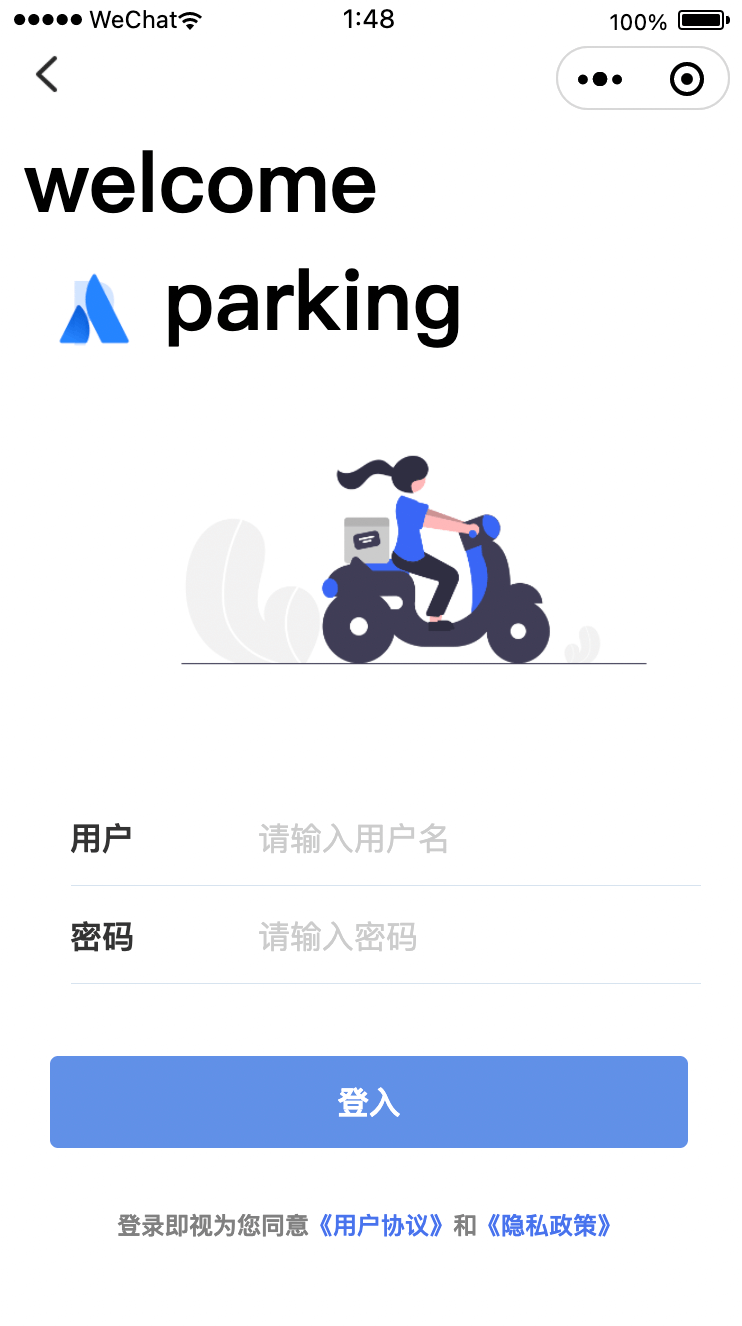Click the welcome heading text
The image size is (742, 1326).
200,183
